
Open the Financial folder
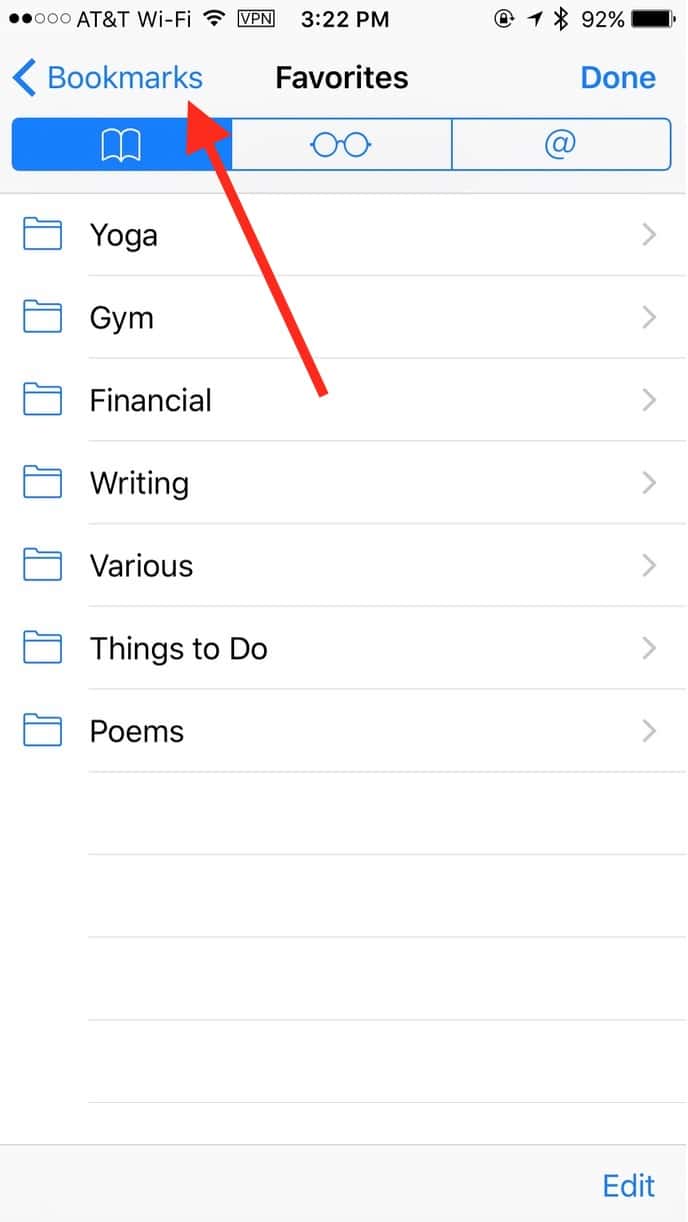click(344, 400)
